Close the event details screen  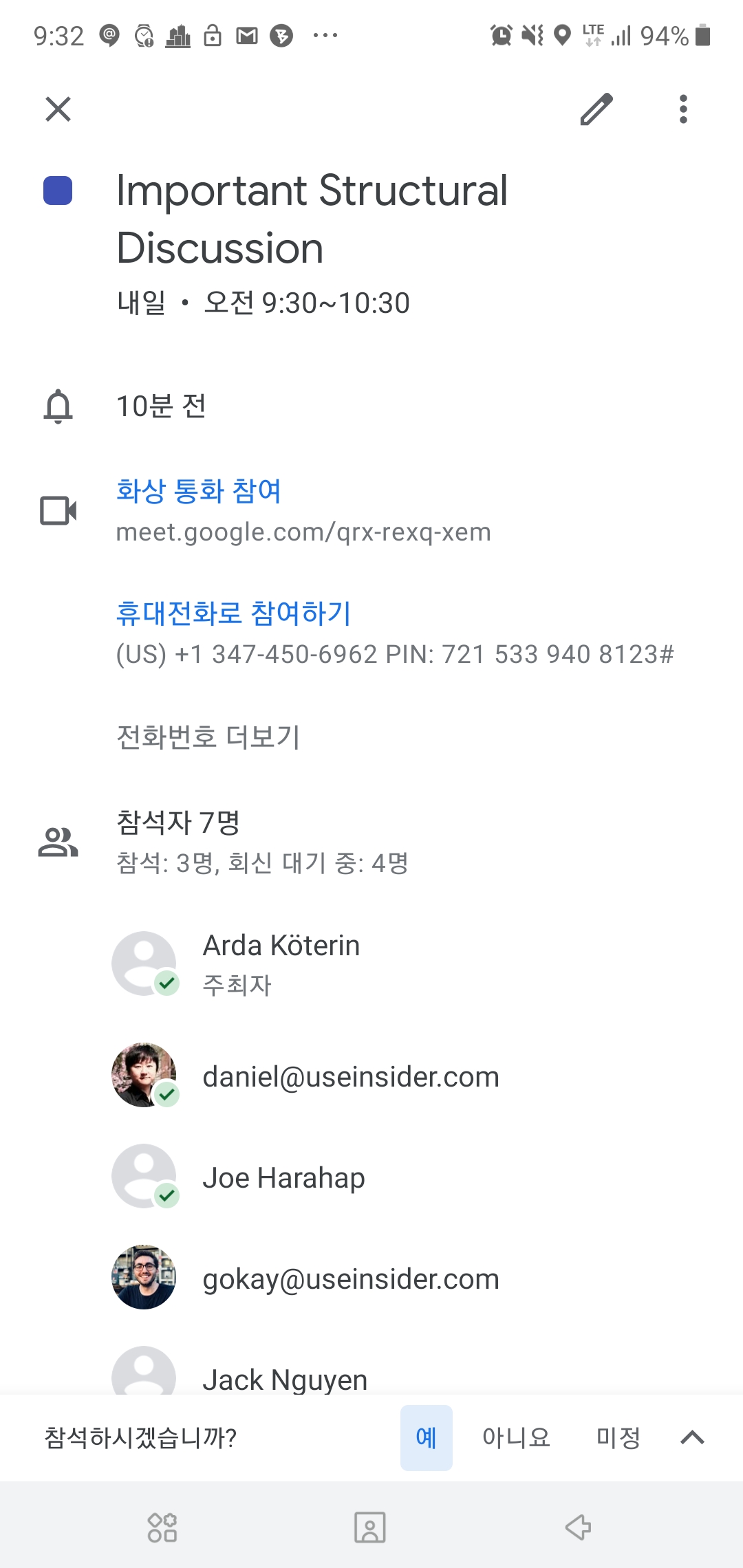(58, 109)
